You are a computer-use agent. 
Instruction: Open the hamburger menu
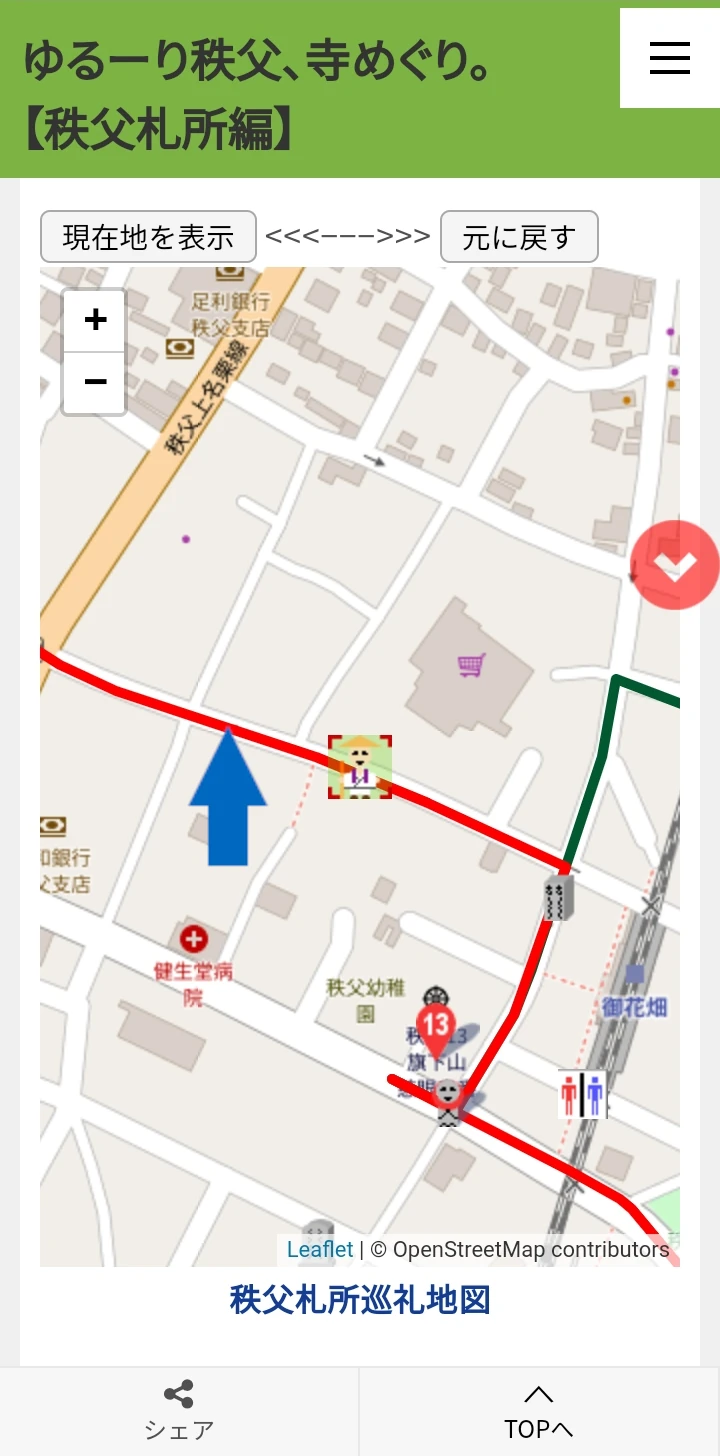pyautogui.click(x=669, y=58)
